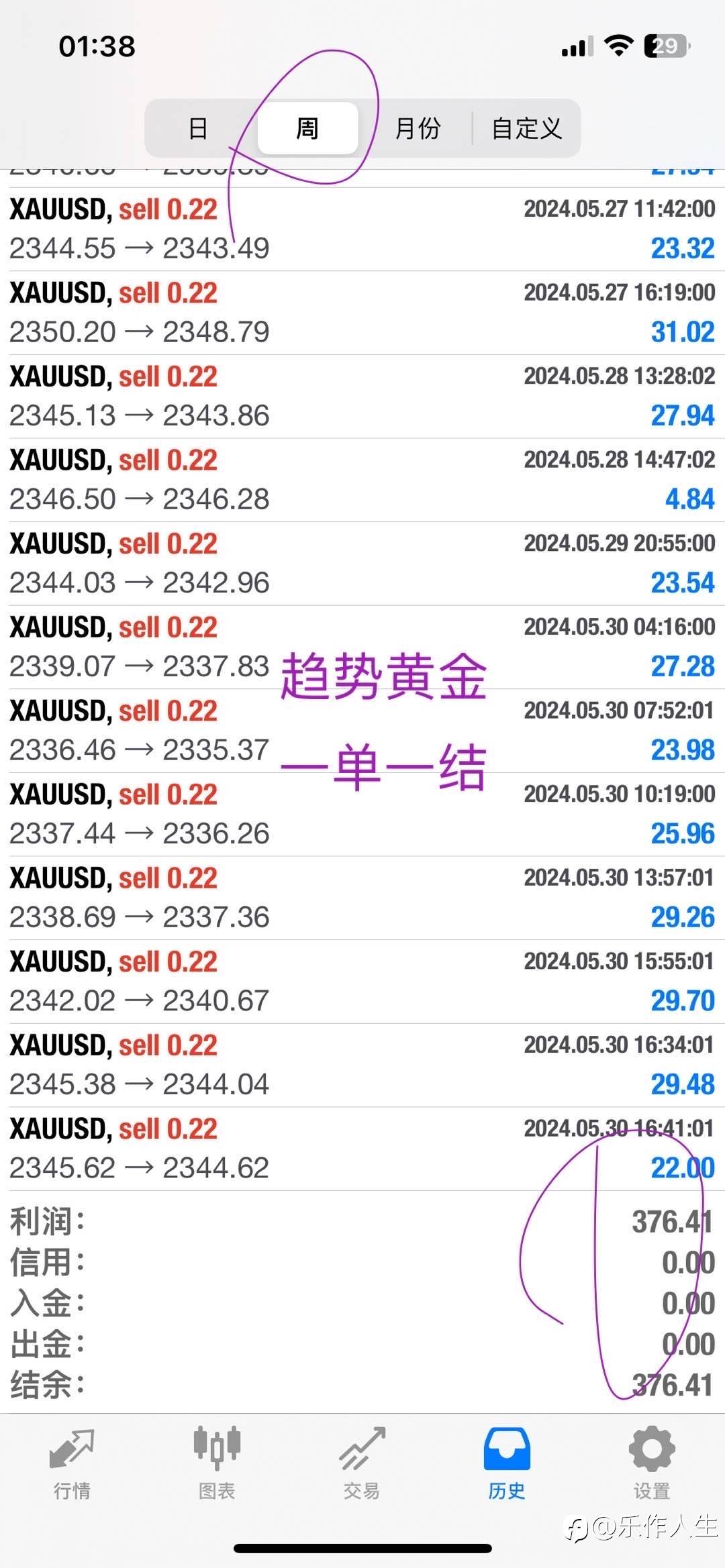Go to the 行情 quotes tab

(x=72, y=1463)
